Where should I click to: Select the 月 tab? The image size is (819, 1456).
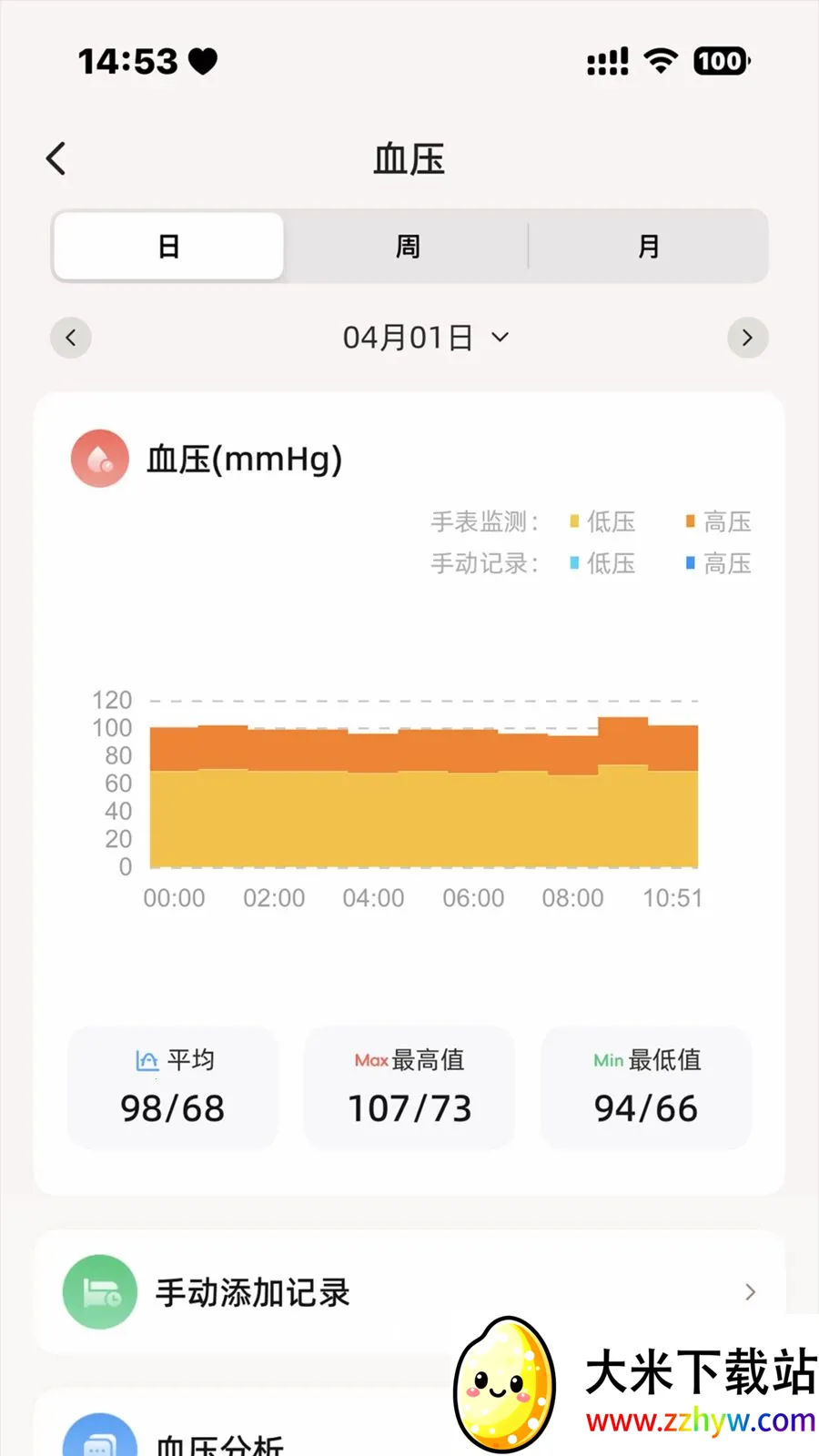(x=648, y=246)
